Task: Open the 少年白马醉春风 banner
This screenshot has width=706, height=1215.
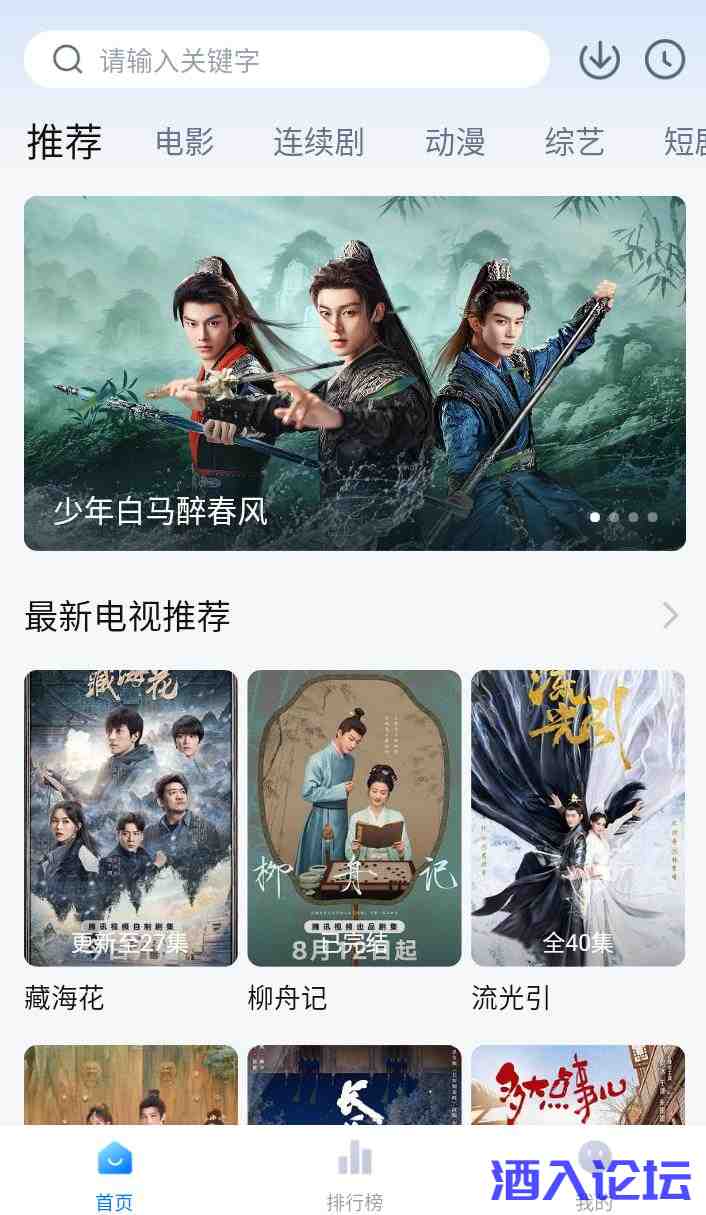Action: [x=355, y=373]
